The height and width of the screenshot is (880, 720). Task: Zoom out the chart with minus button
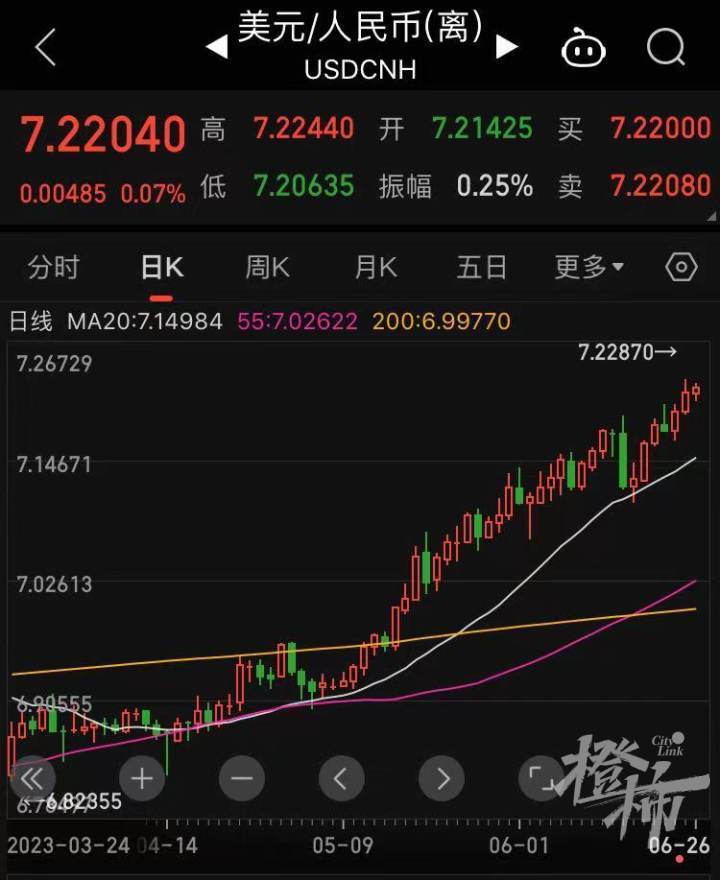pos(242,778)
